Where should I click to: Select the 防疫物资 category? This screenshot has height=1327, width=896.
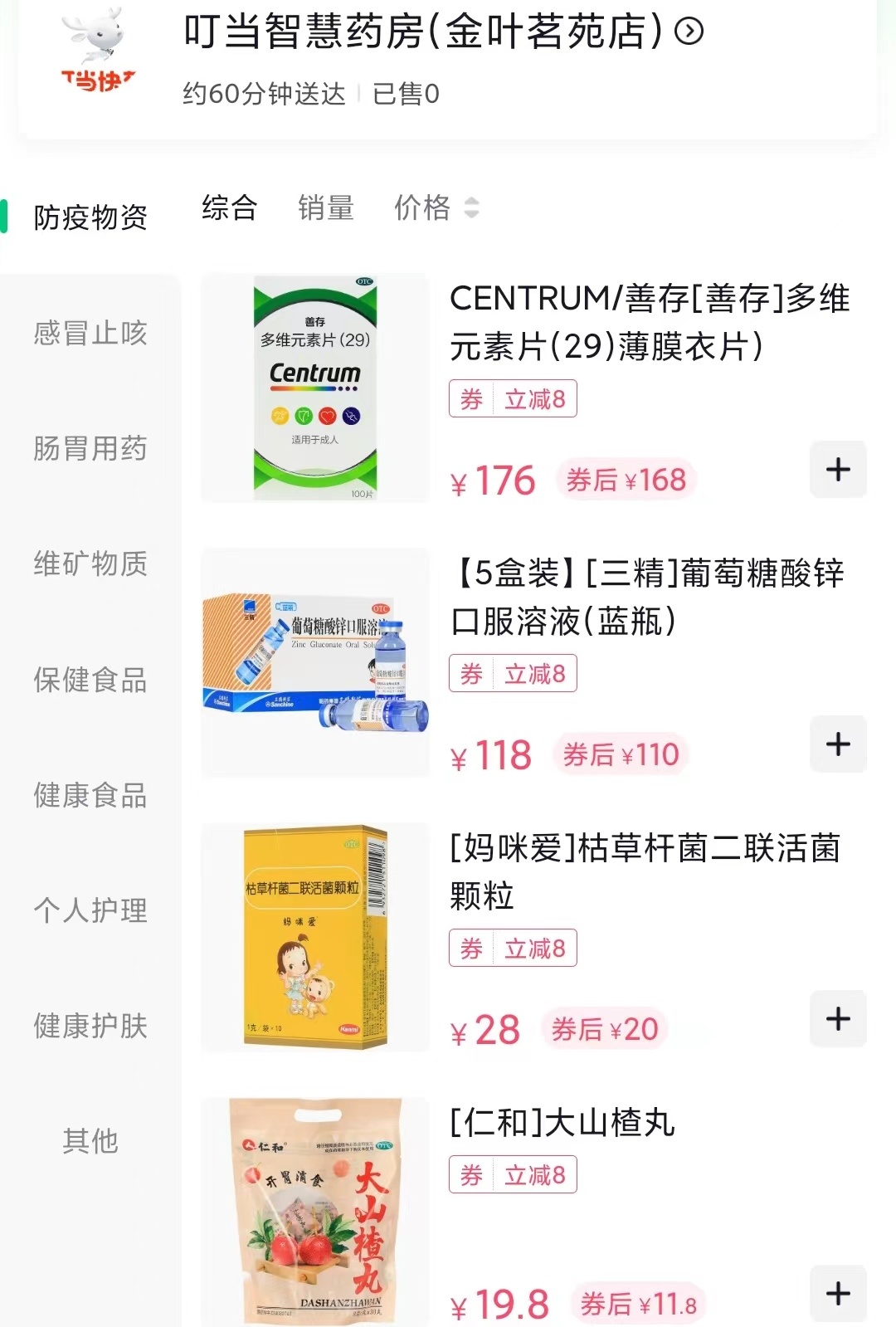click(90, 217)
